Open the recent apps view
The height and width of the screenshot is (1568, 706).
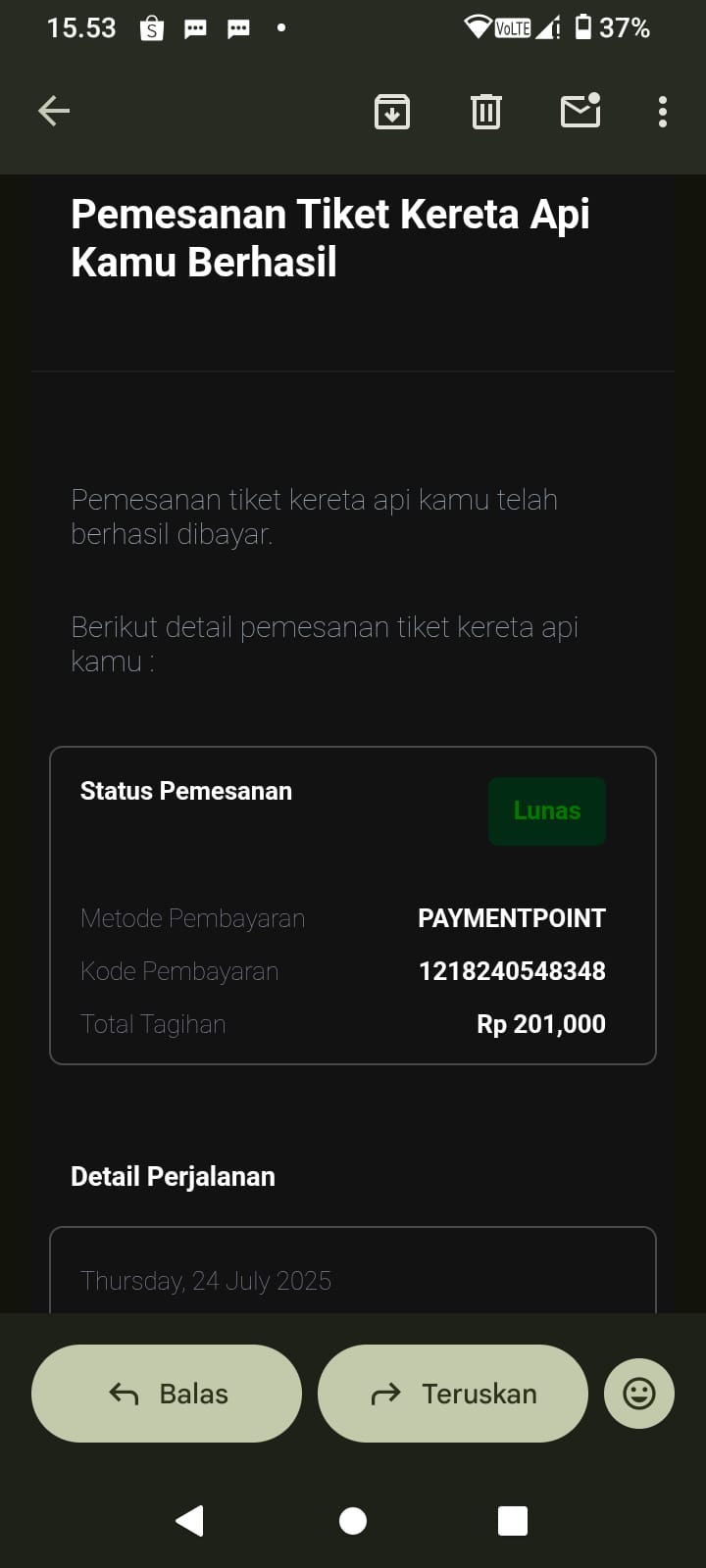[513, 1521]
